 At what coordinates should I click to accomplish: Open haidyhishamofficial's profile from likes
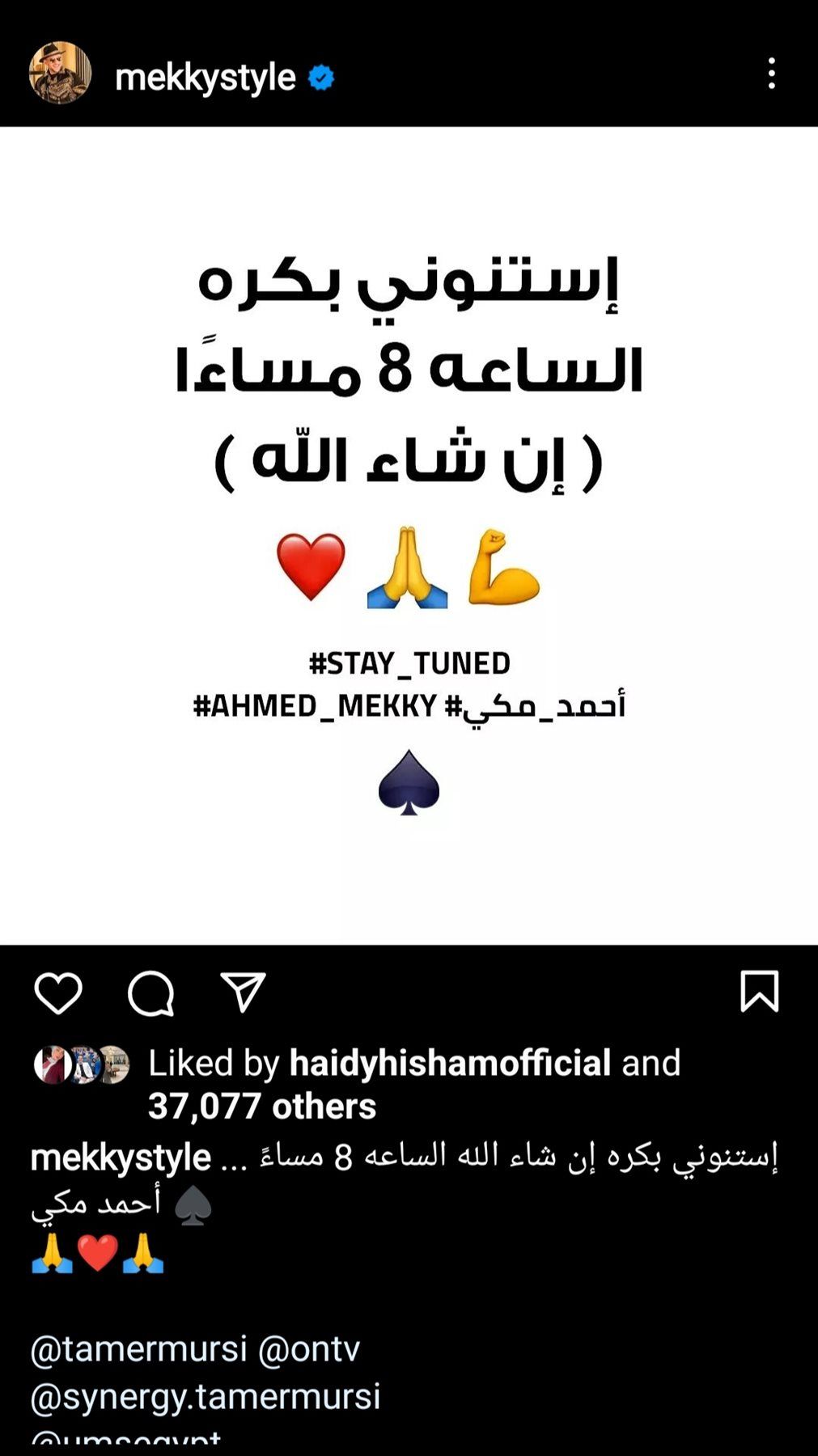[450, 1063]
